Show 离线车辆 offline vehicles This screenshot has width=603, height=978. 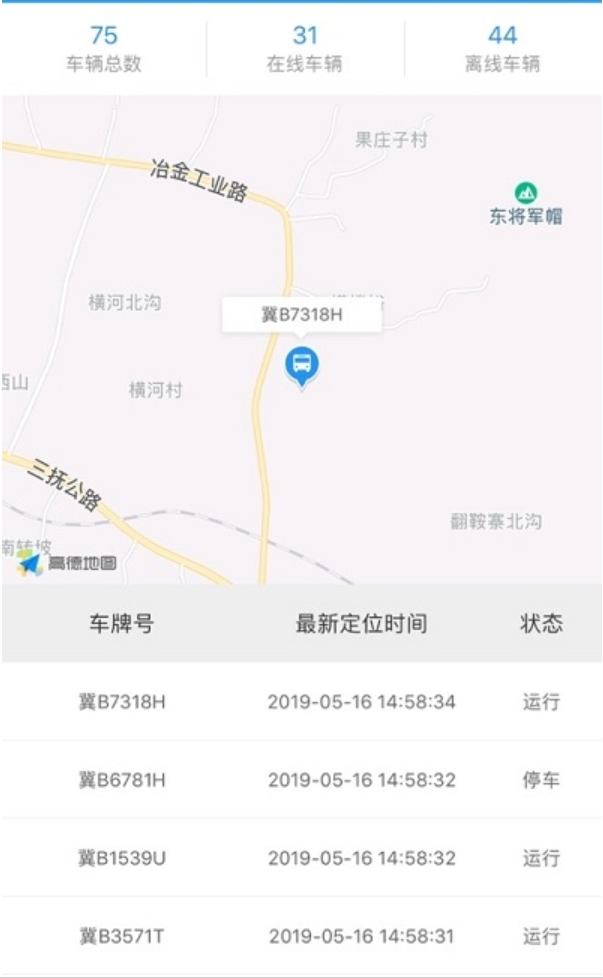503,49
